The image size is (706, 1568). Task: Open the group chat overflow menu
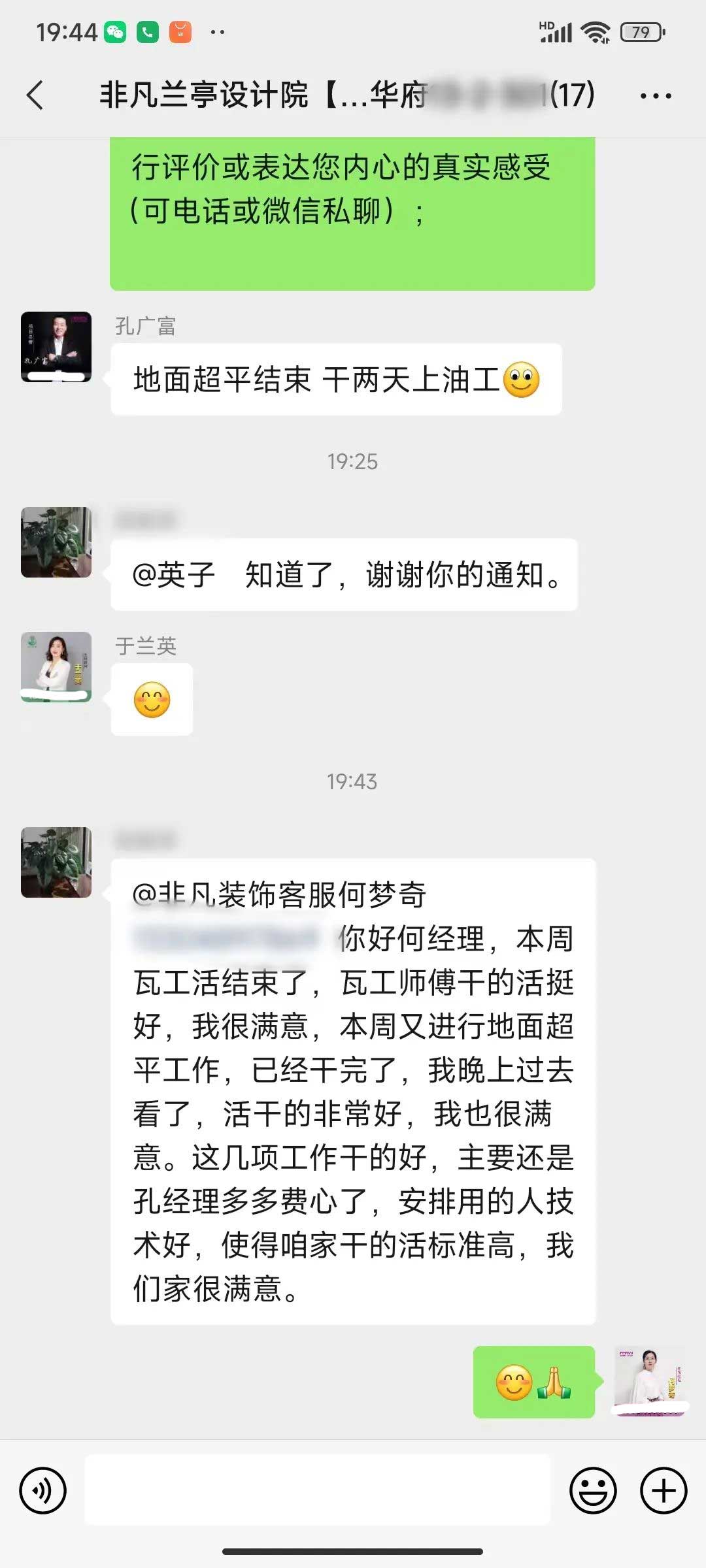tap(655, 96)
